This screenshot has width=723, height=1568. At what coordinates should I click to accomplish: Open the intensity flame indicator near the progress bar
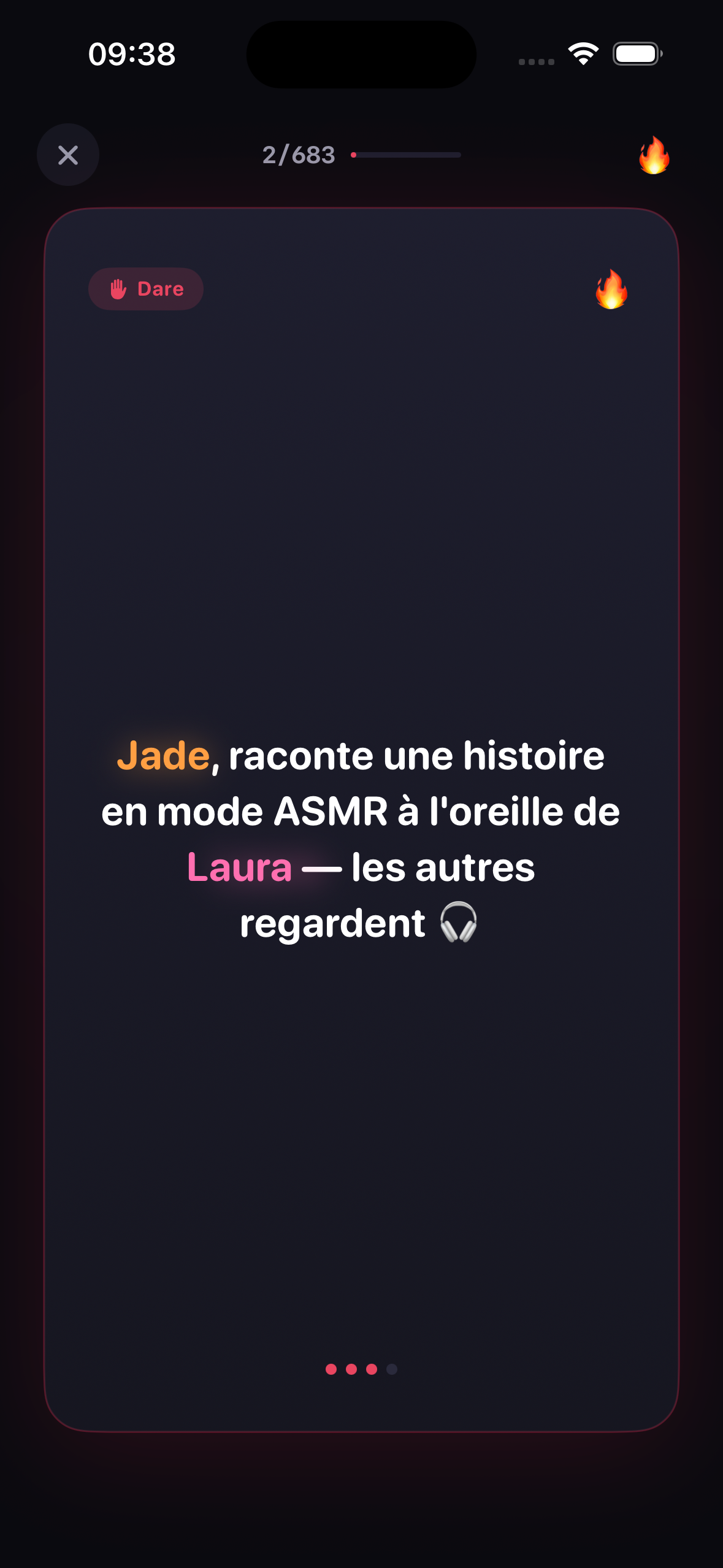tap(652, 155)
